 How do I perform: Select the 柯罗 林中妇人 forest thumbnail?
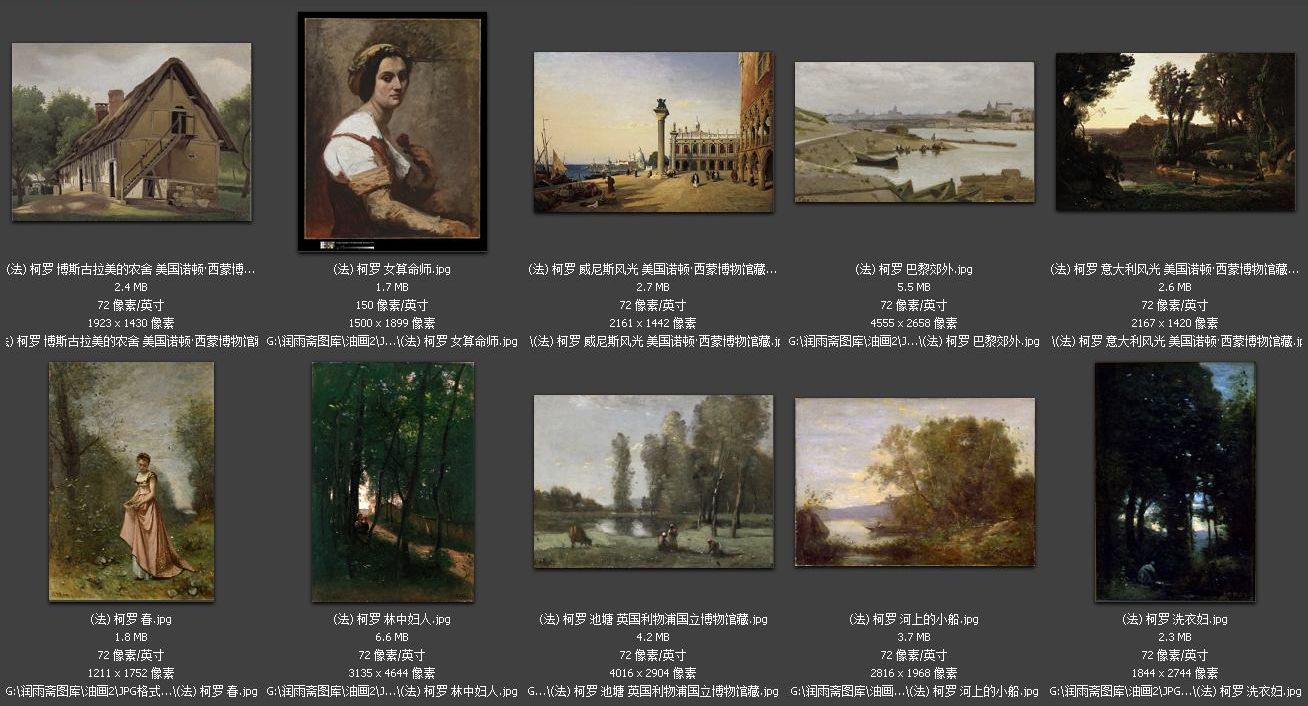click(392, 481)
